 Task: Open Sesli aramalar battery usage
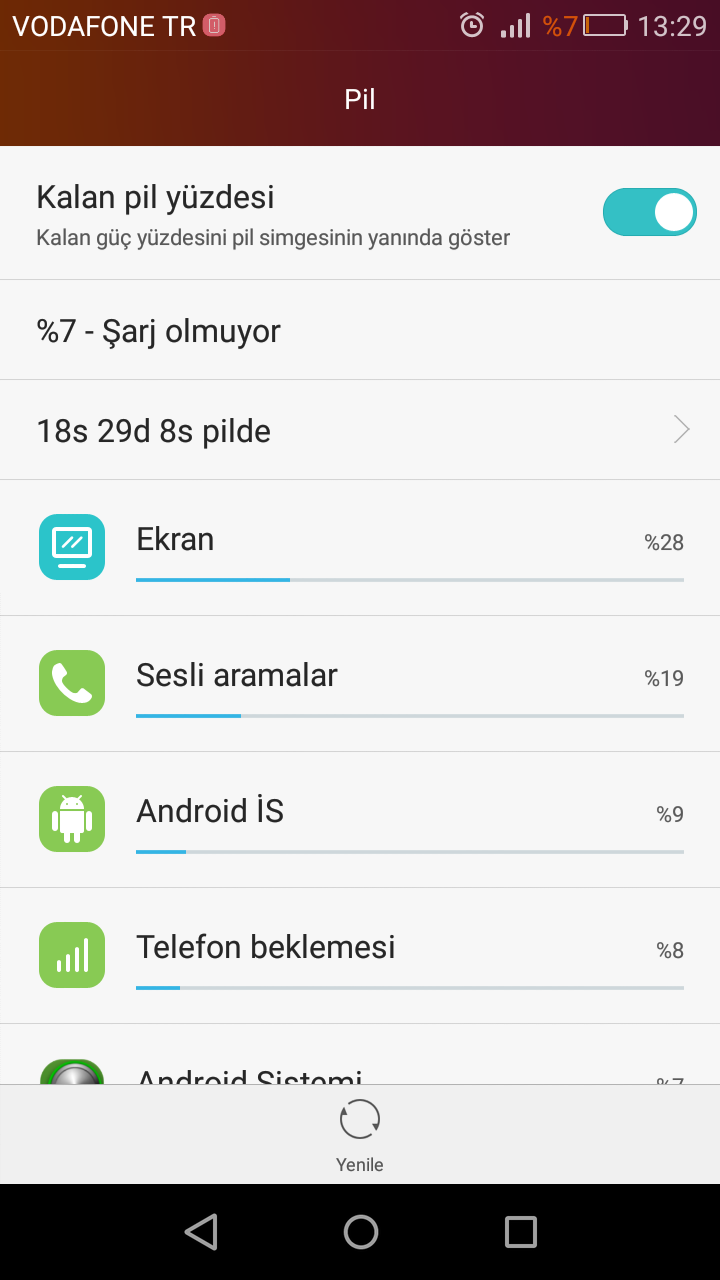(360, 684)
